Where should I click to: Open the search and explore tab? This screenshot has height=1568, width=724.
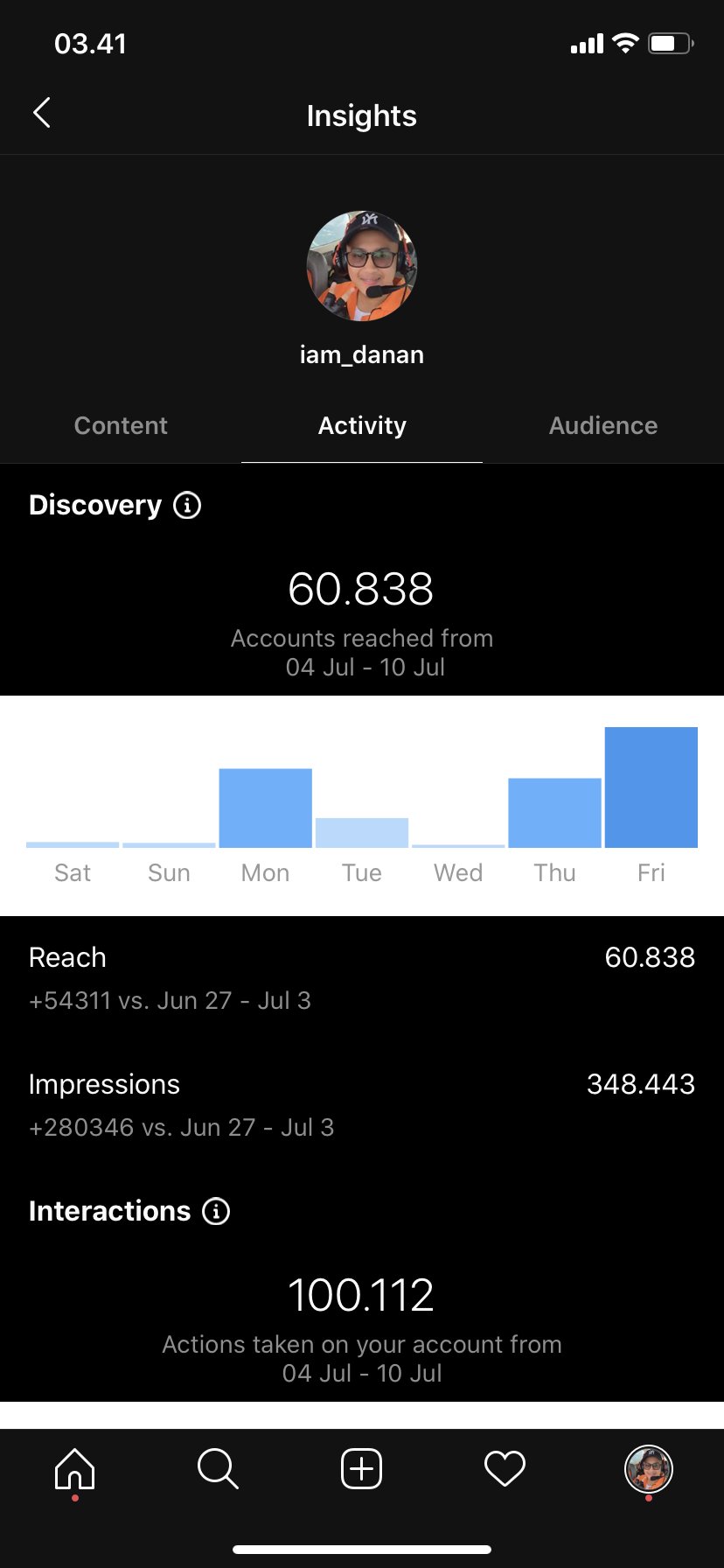[x=218, y=1468]
